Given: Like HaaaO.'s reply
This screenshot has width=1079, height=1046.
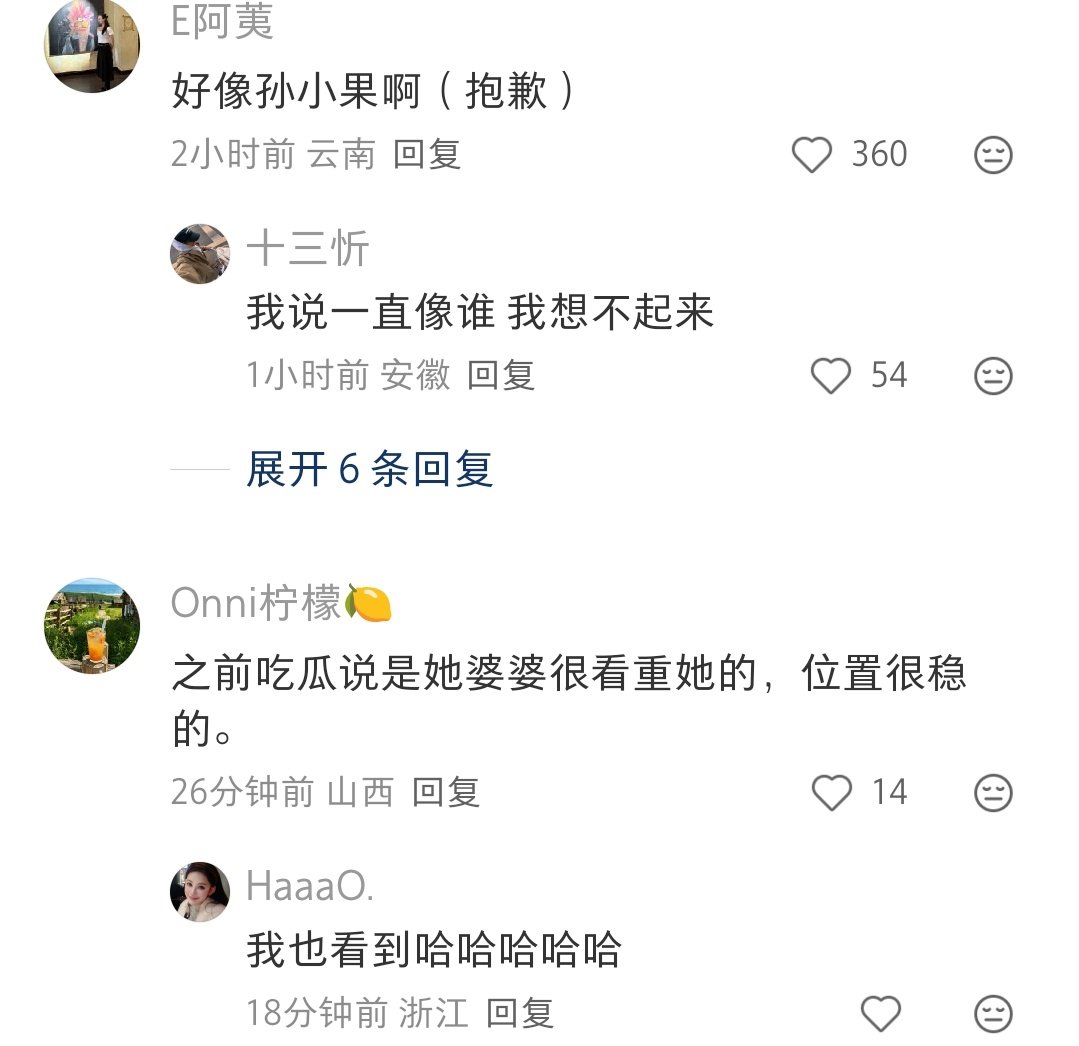Looking at the screenshot, I should click(880, 1013).
